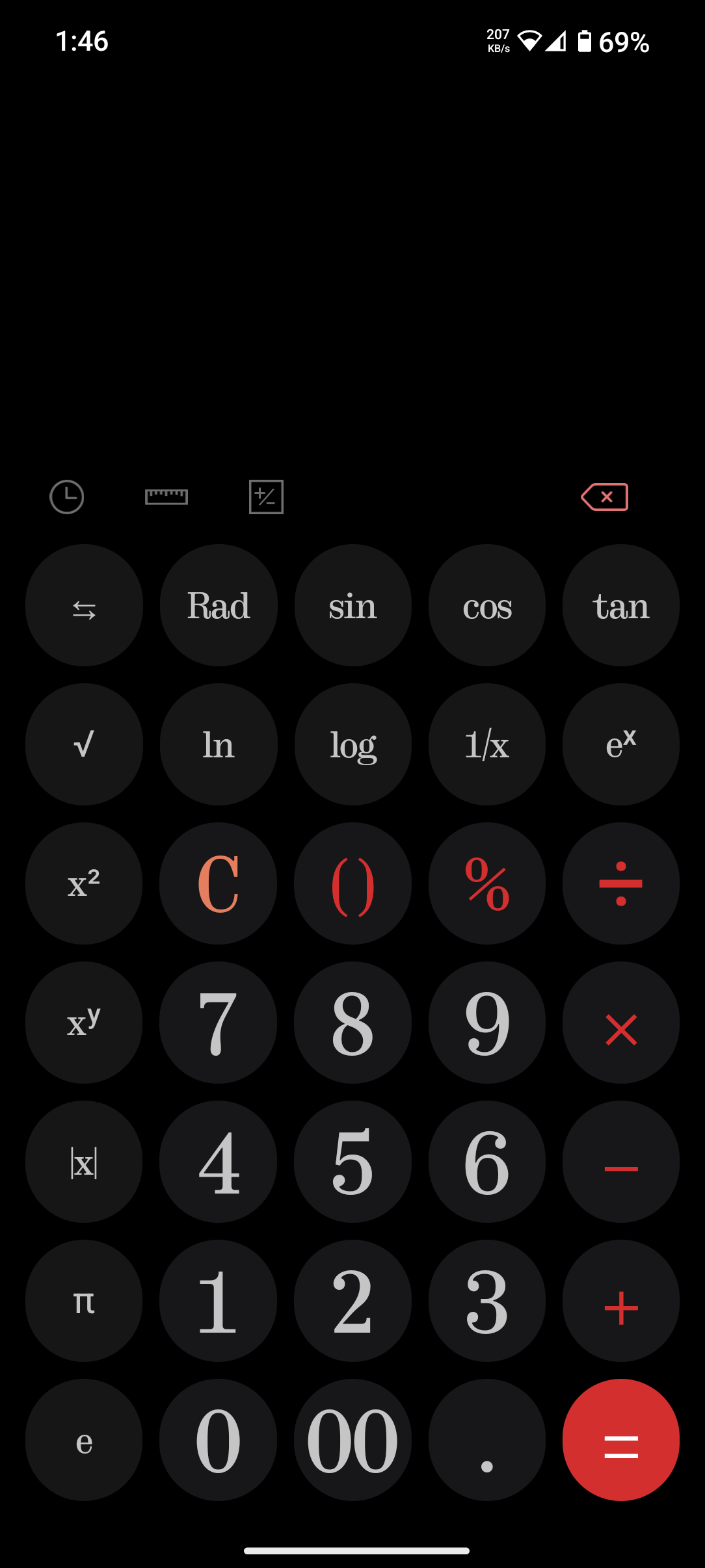Open the calculation history
This screenshot has height=1568, width=705.
(x=67, y=497)
